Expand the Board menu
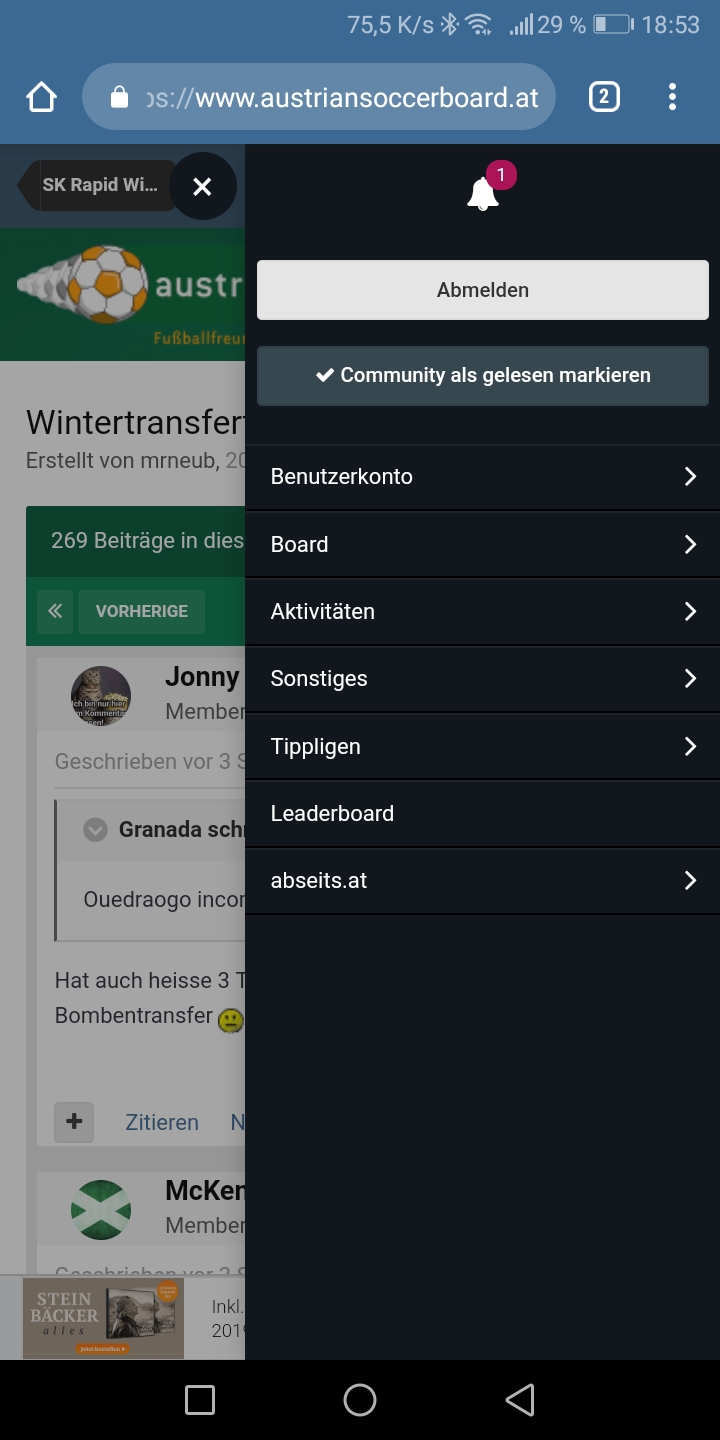Image resolution: width=720 pixels, height=1440 pixels. [483, 544]
